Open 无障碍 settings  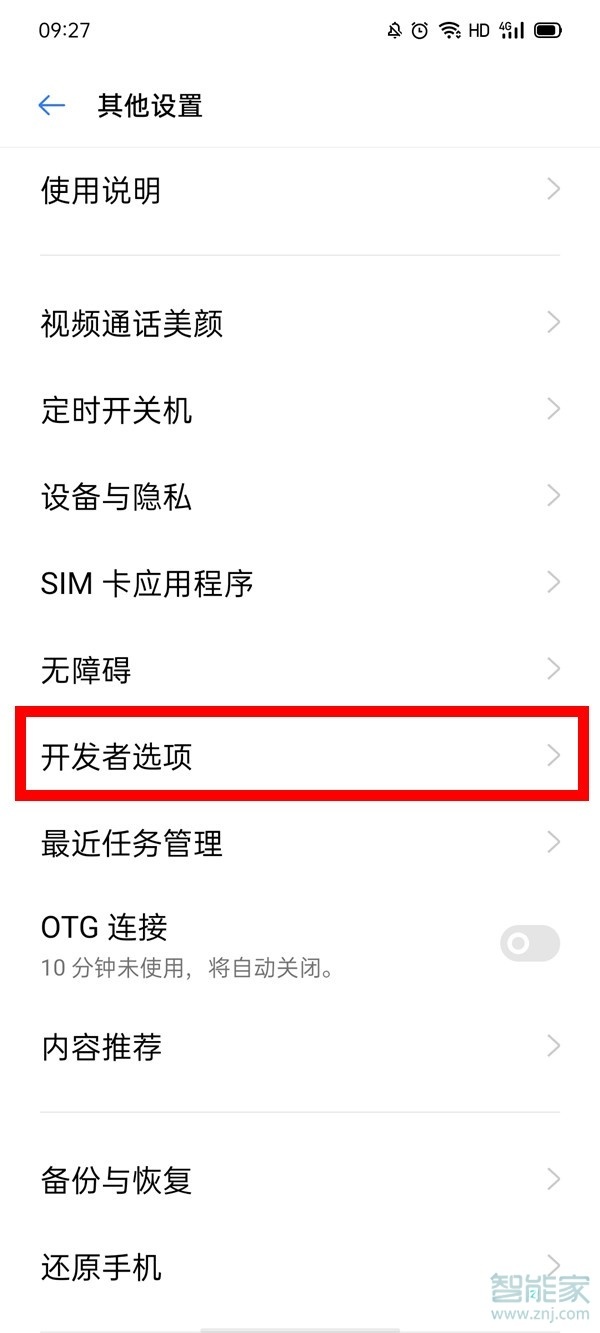(x=300, y=670)
